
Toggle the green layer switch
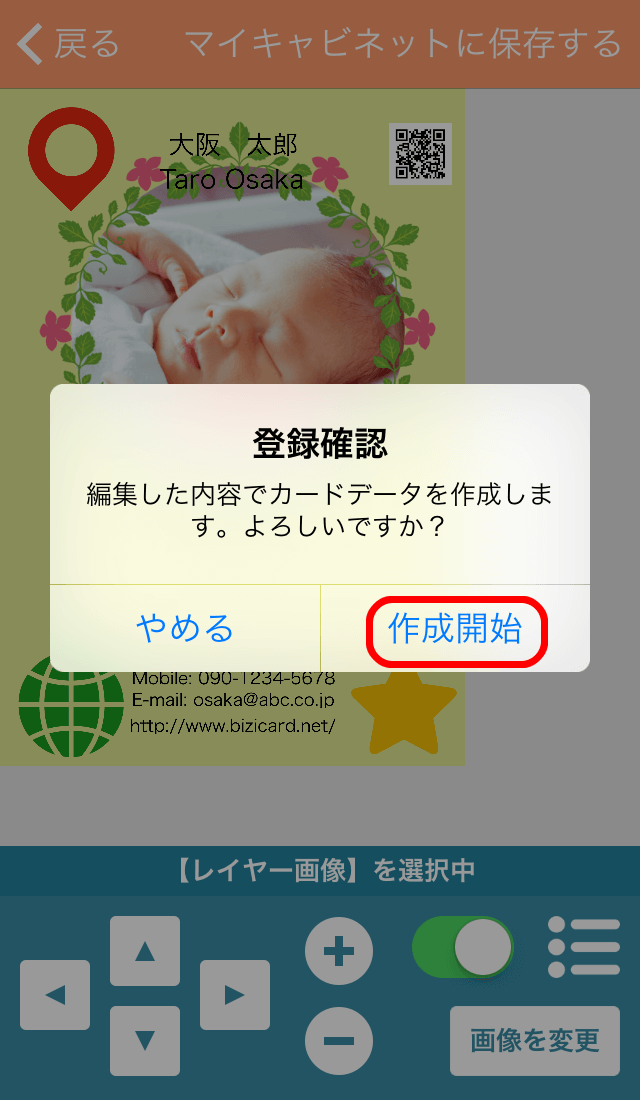(x=463, y=948)
